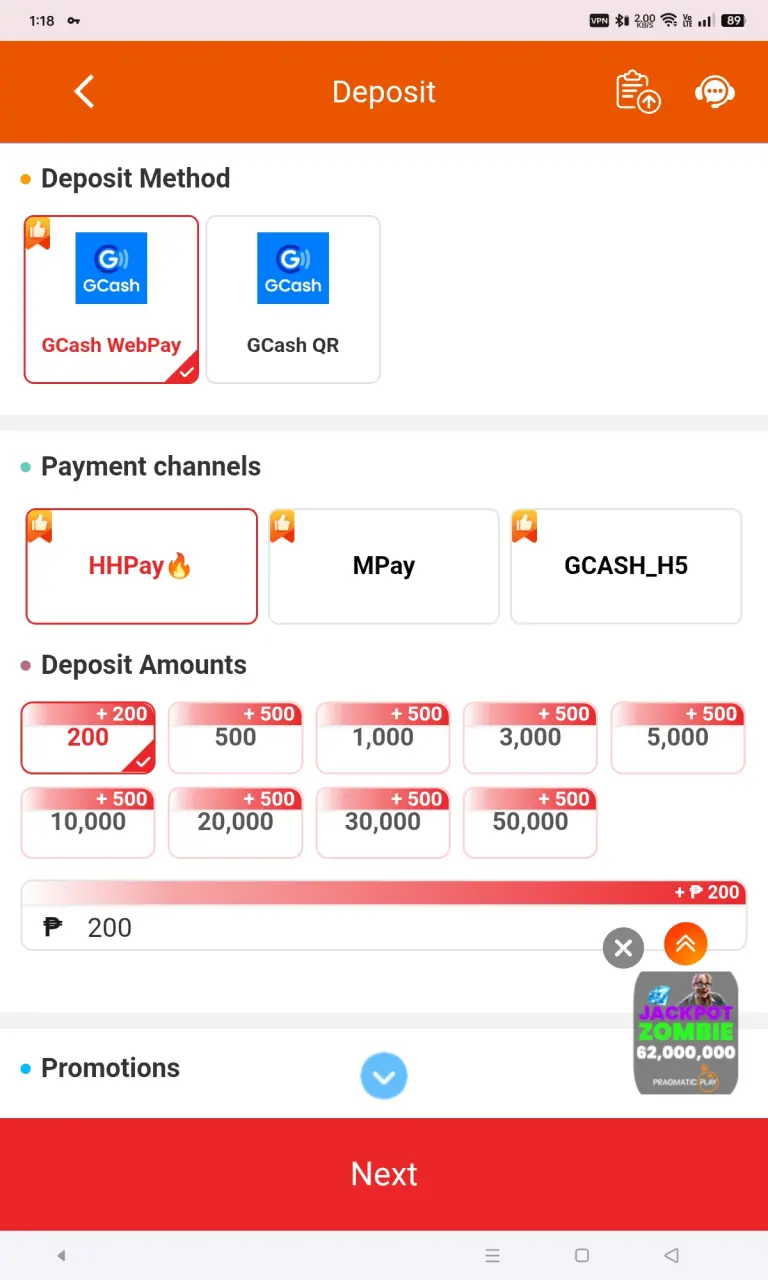
Task: Open customer support headset icon
Action: [x=714, y=92]
